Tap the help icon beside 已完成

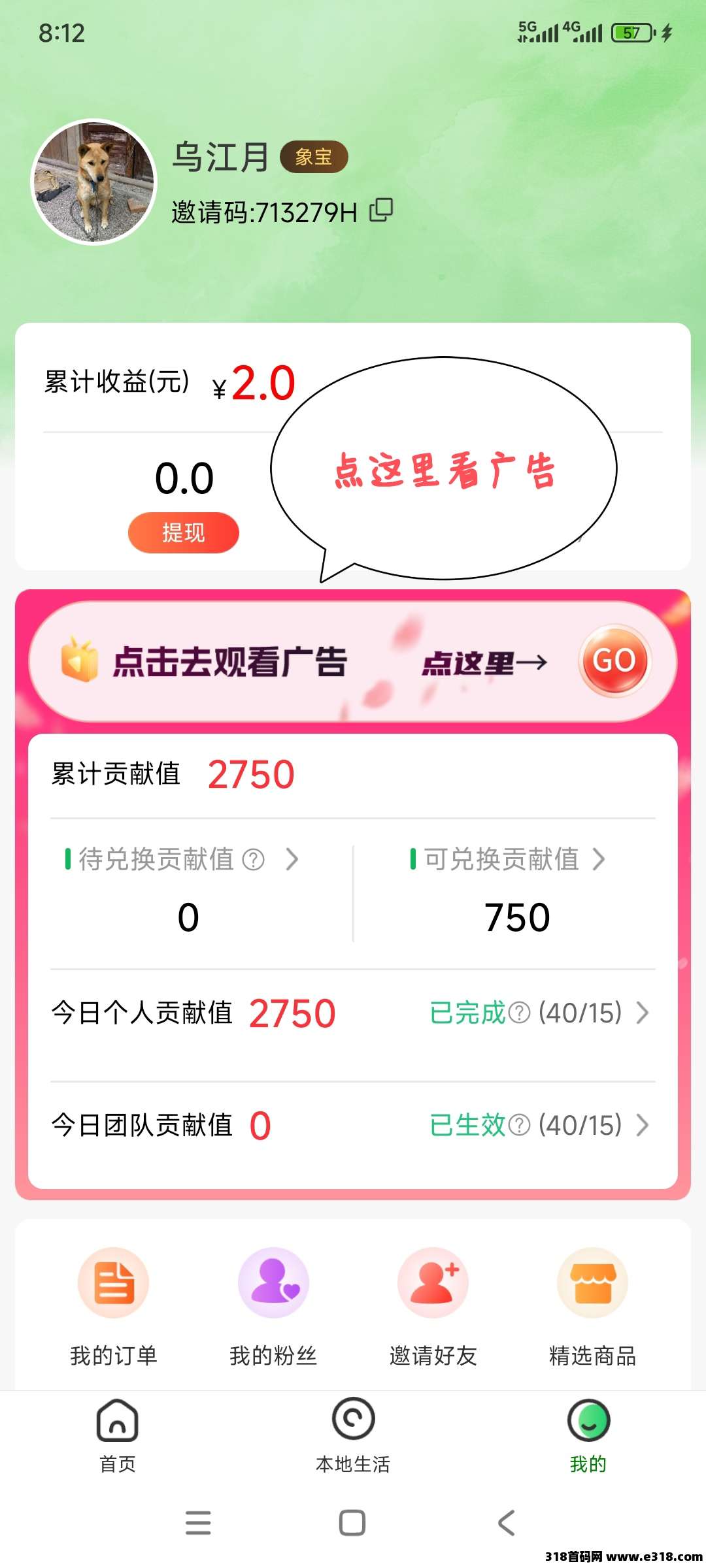pyautogui.click(x=519, y=1013)
